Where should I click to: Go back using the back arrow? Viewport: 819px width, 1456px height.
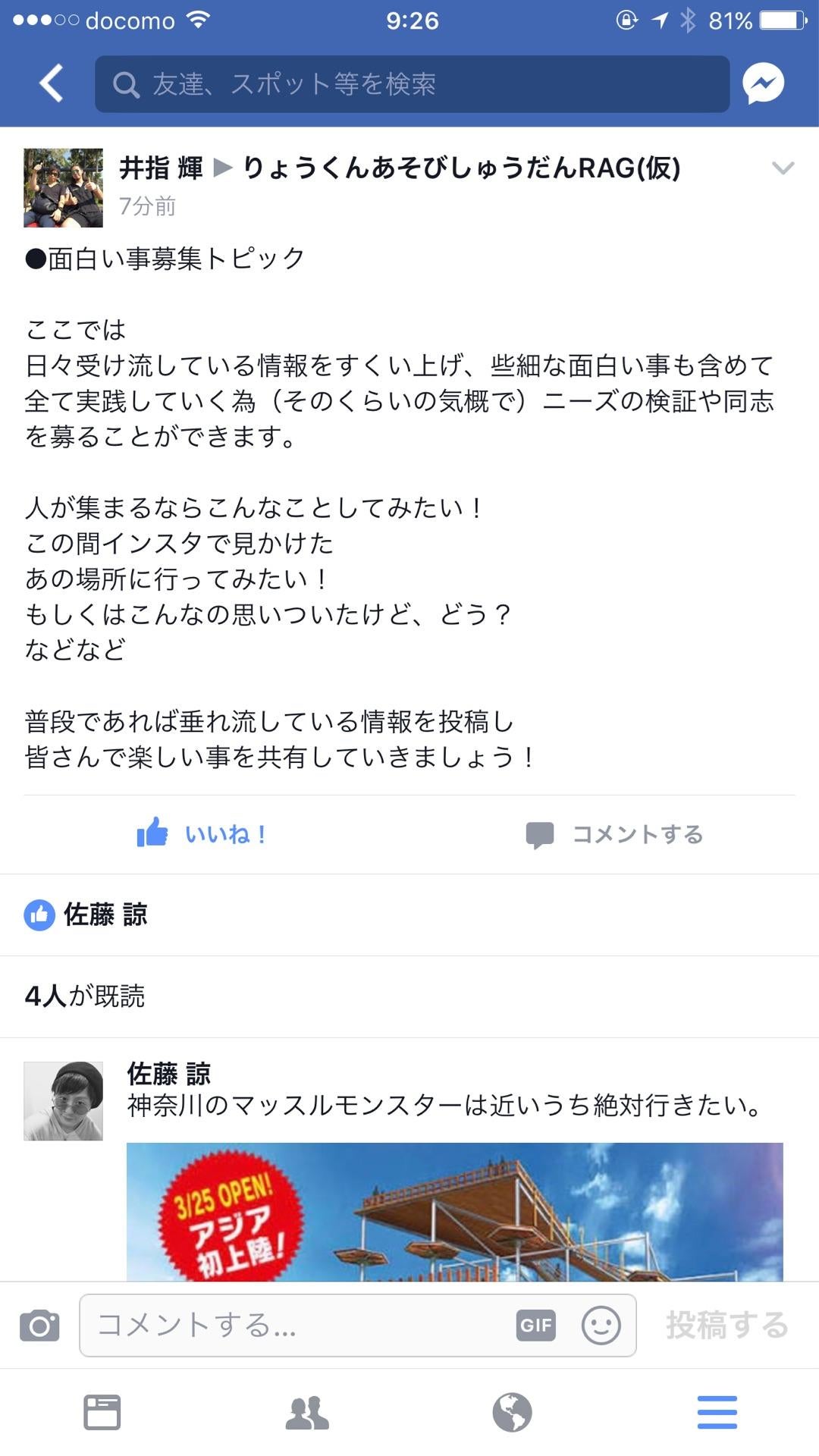coord(49,83)
